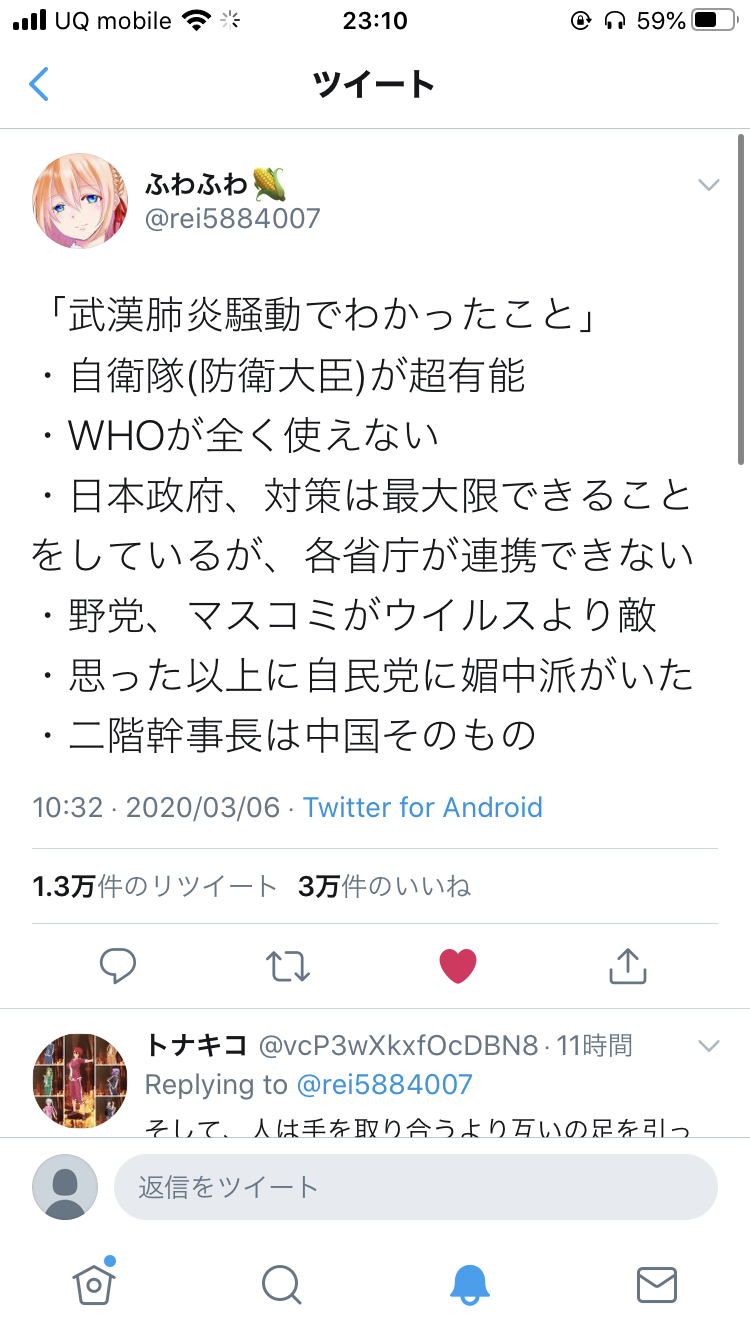The image size is (750, 1334).
Task: Tap the 返信をツイート reply field
Action: pos(415,1187)
